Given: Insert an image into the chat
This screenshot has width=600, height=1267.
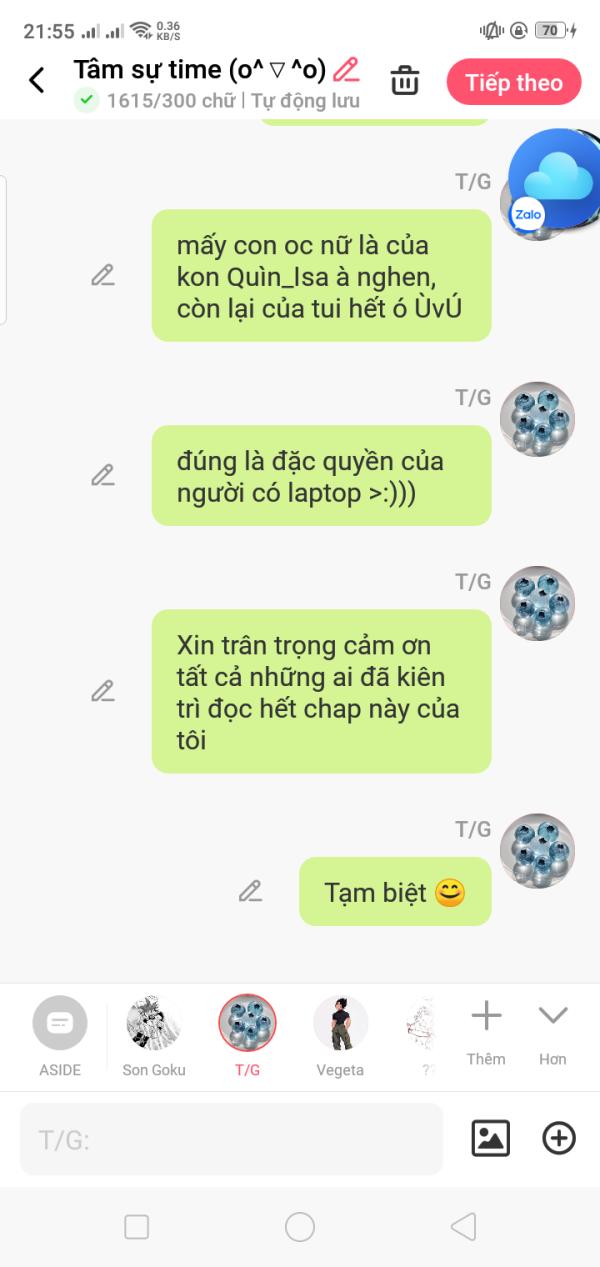Looking at the screenshot, I should click(490, 1138).
